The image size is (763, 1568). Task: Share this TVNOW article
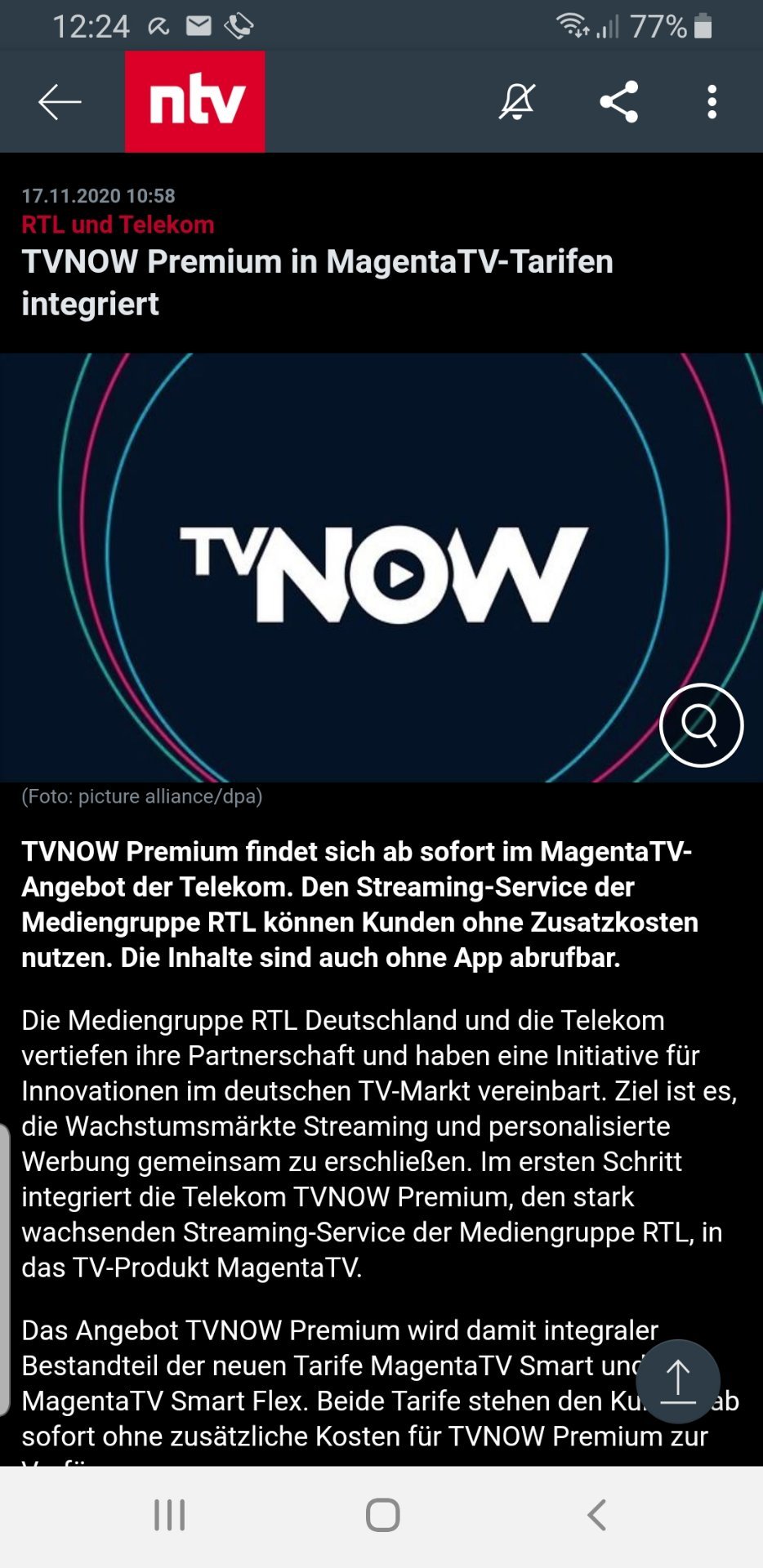[x=618, y=102]
